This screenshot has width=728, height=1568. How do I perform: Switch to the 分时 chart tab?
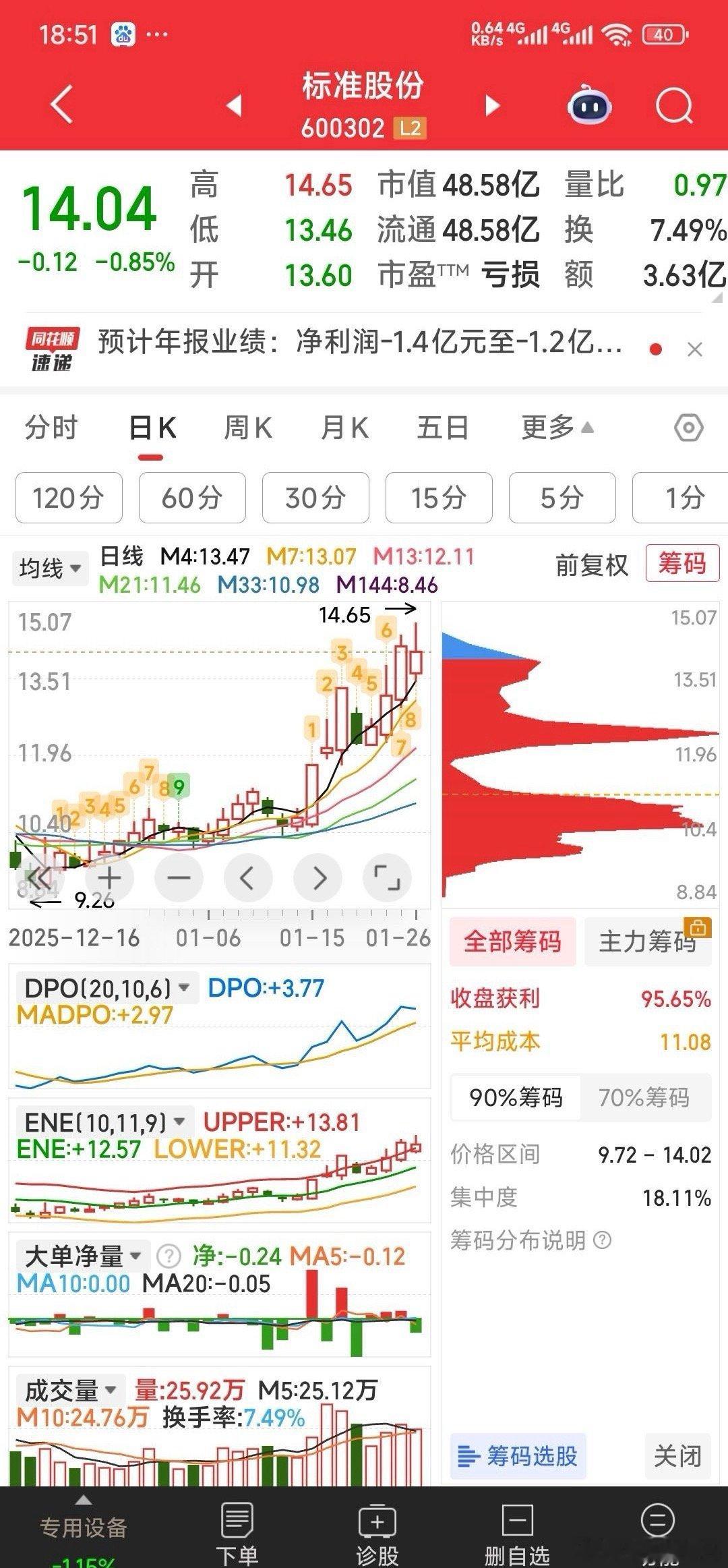[51, 428]
